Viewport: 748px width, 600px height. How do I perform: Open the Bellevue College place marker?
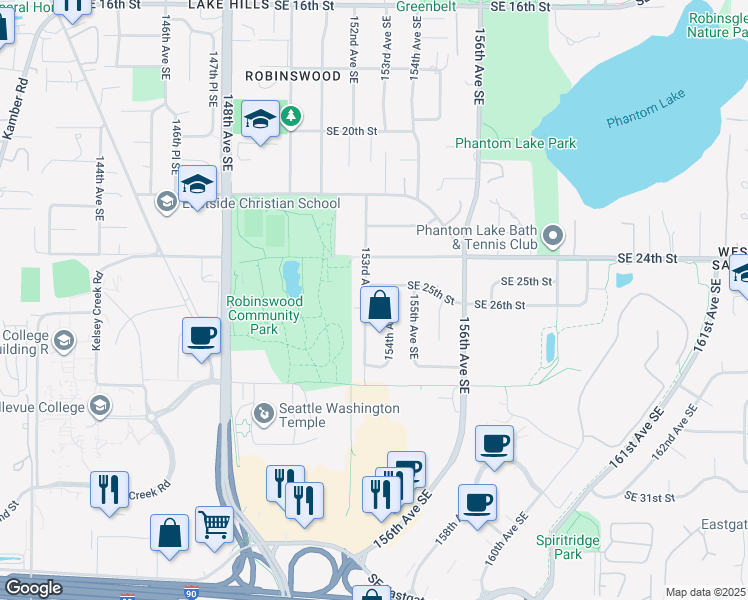pos(99,405)
